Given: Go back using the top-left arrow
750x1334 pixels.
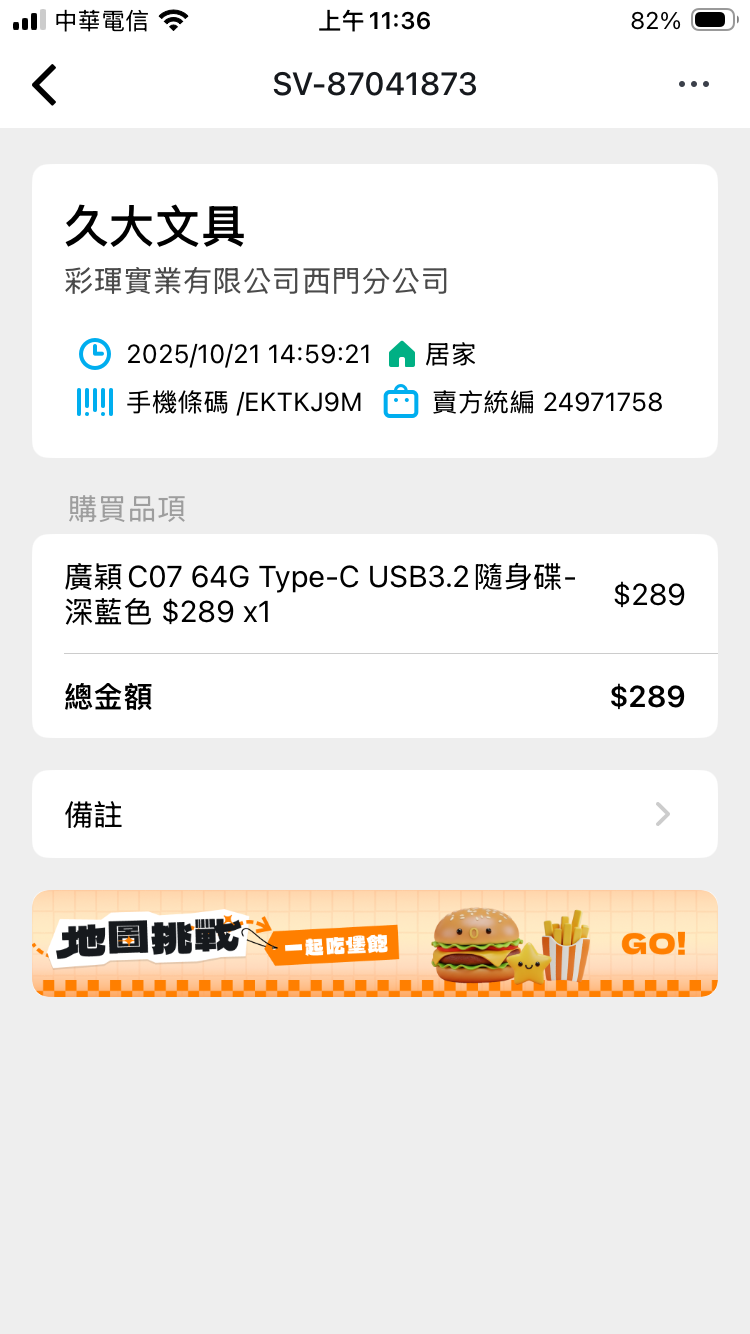Looking at the screenshot, I should coord(45,85).
